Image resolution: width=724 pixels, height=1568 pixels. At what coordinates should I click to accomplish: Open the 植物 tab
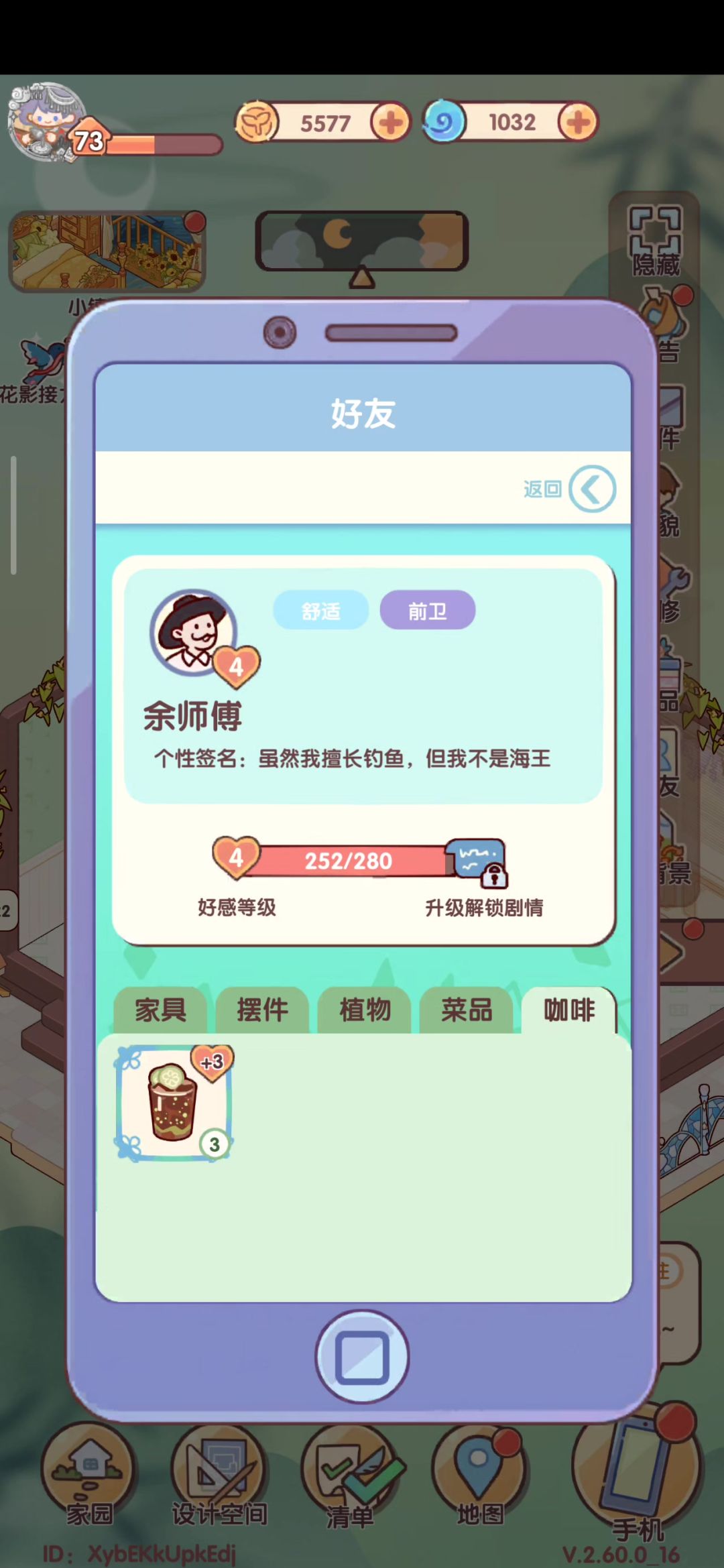click(x=364, y=1010)
